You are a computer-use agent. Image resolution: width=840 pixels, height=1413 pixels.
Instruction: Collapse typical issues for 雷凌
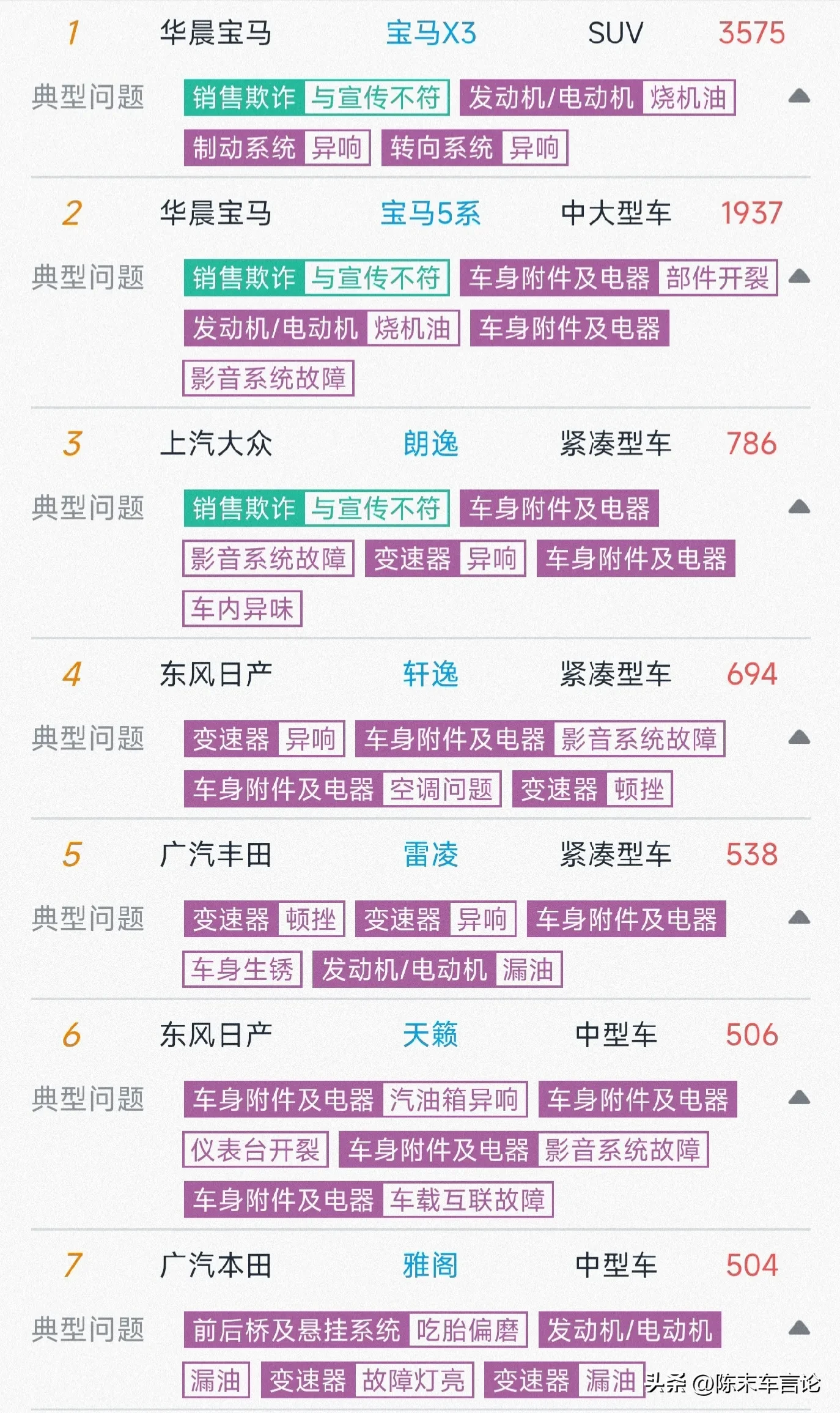click(x=799, y=918)
